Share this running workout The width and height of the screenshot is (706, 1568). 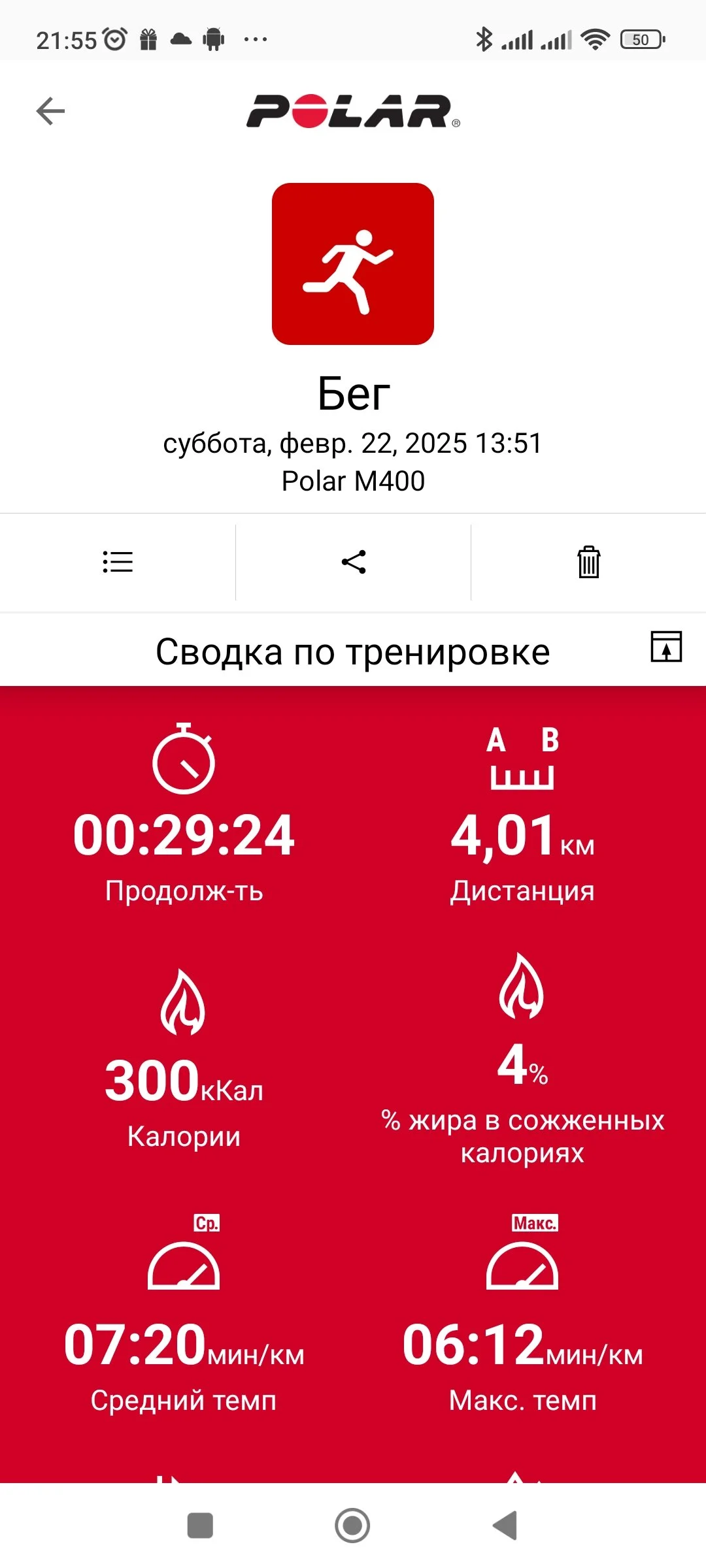pos(354,562)
